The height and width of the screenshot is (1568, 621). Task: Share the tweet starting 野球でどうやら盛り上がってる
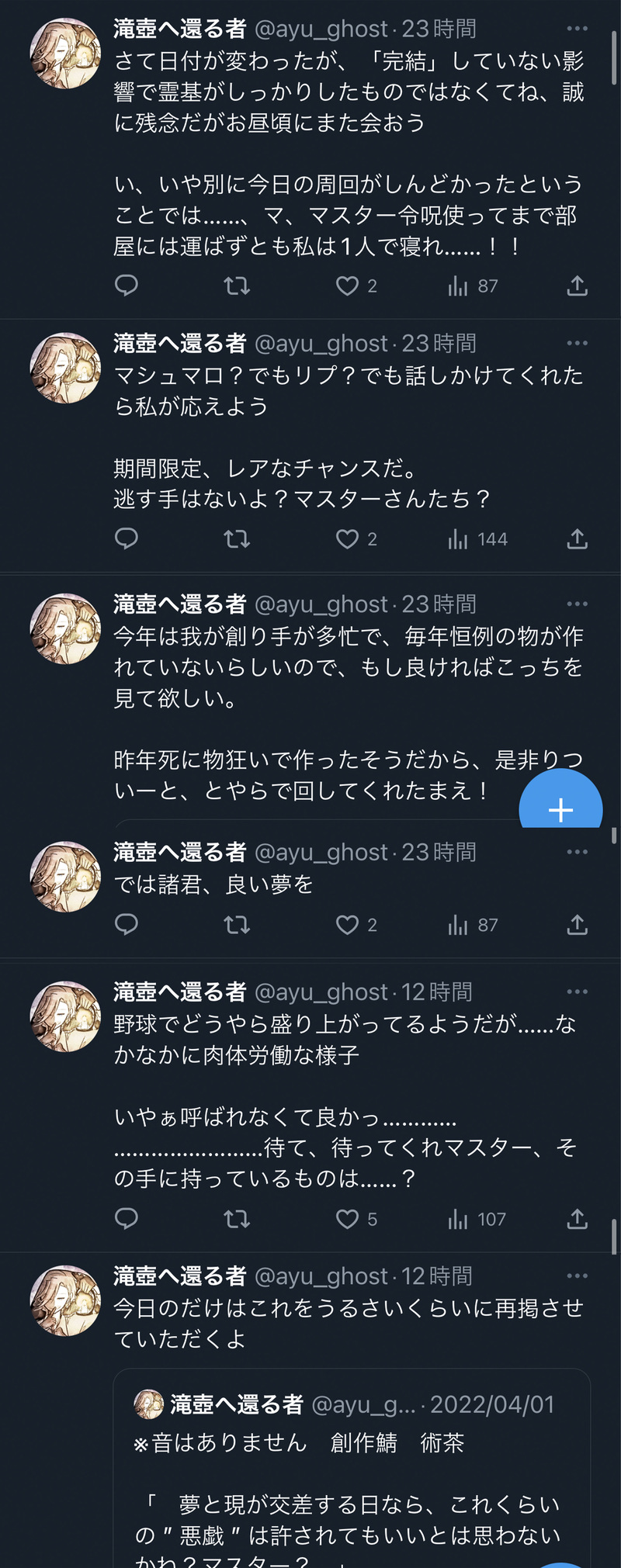pos(577,1219)
